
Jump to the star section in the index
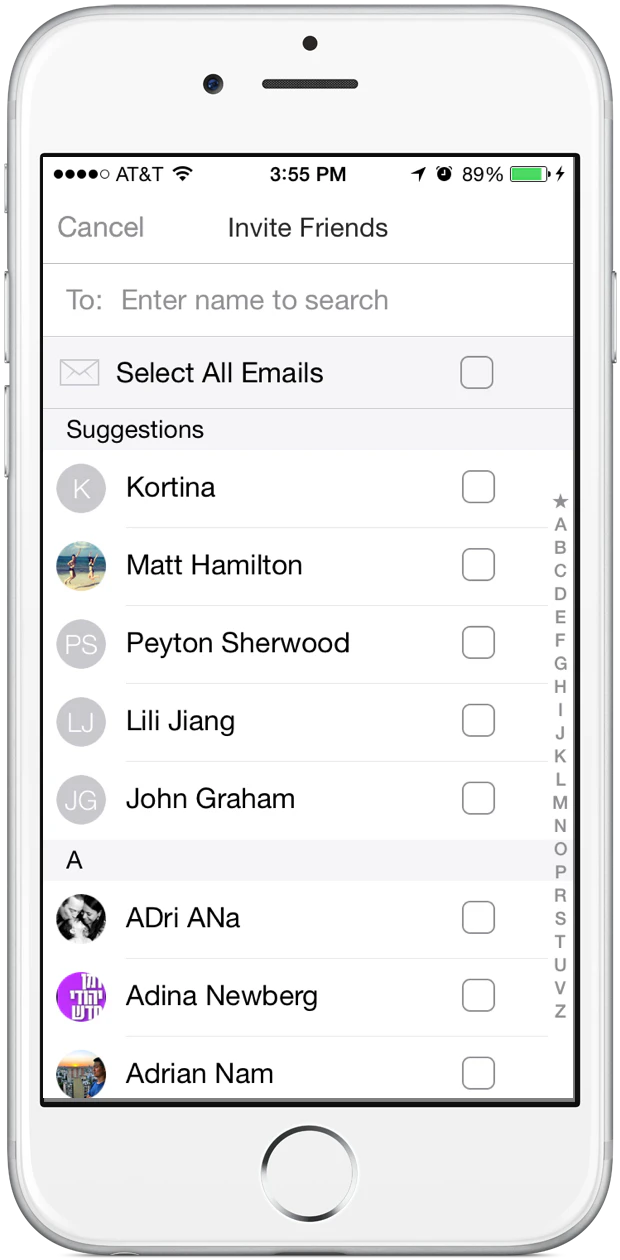(560, 501)
